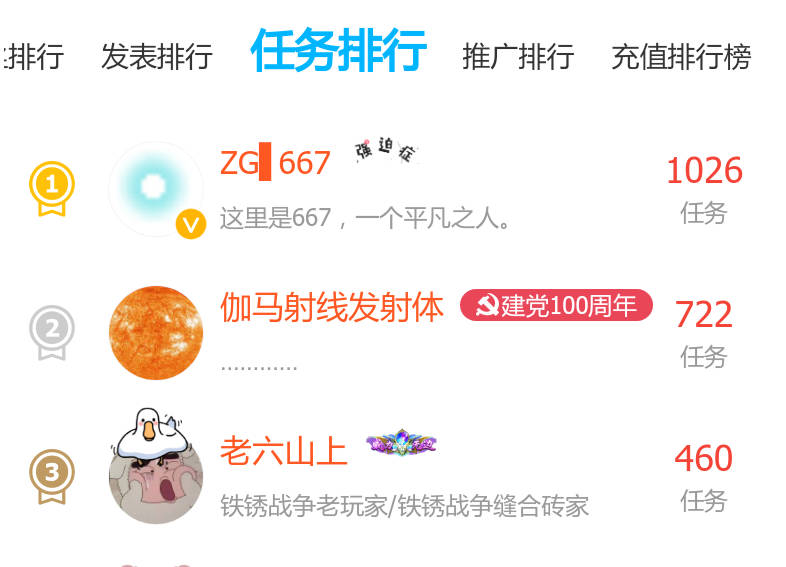Open the ZG 667 username link

click(x=275, y=162)
